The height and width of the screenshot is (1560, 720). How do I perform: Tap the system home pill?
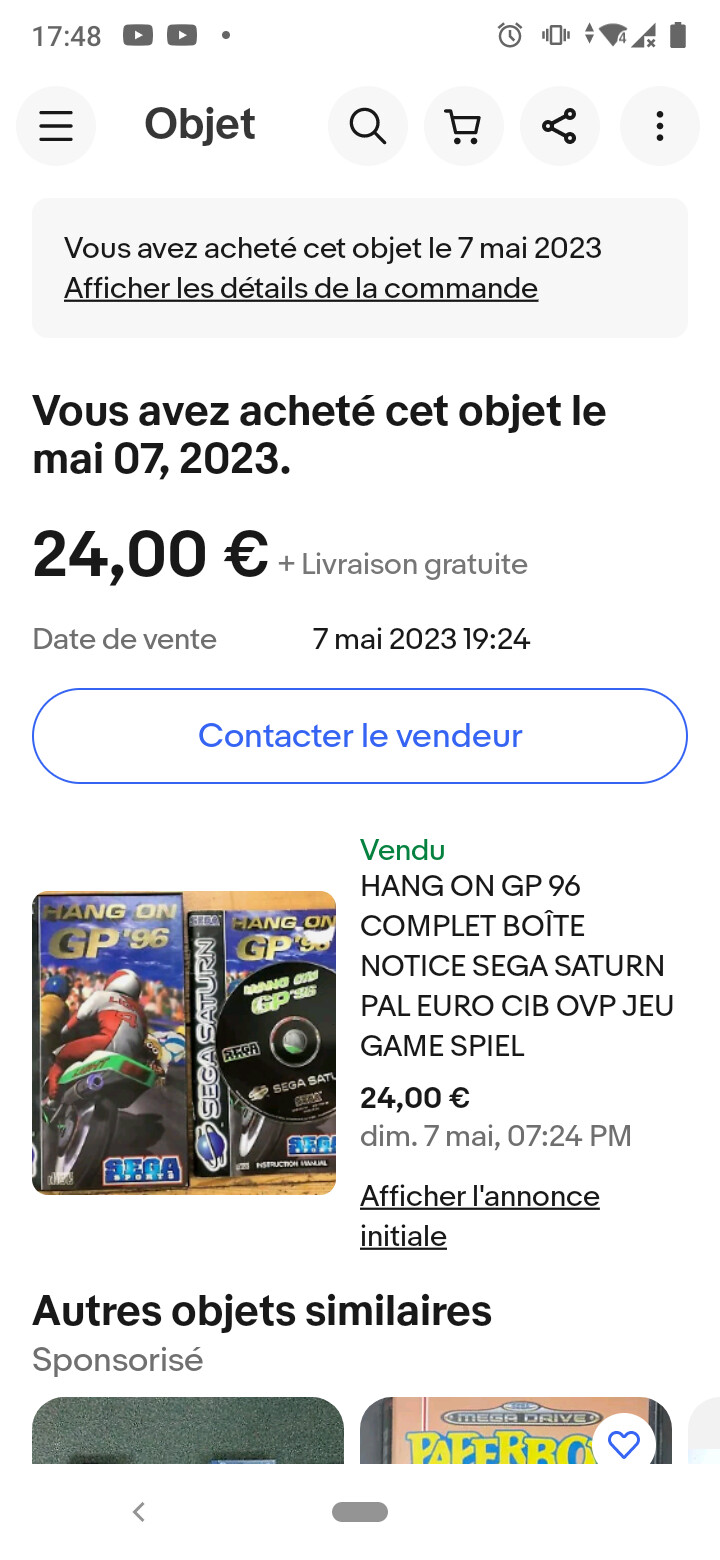(x=360, y=1512)
